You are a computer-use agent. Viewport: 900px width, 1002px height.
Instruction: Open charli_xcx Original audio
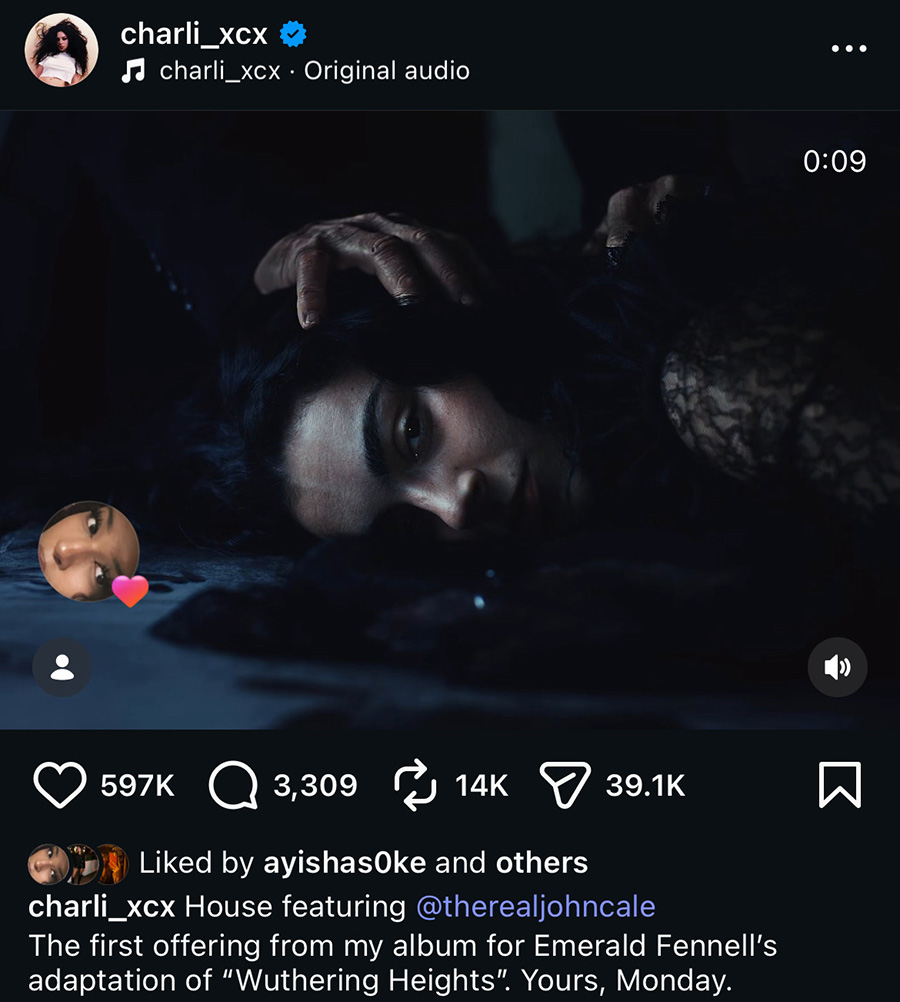[314, 71]
